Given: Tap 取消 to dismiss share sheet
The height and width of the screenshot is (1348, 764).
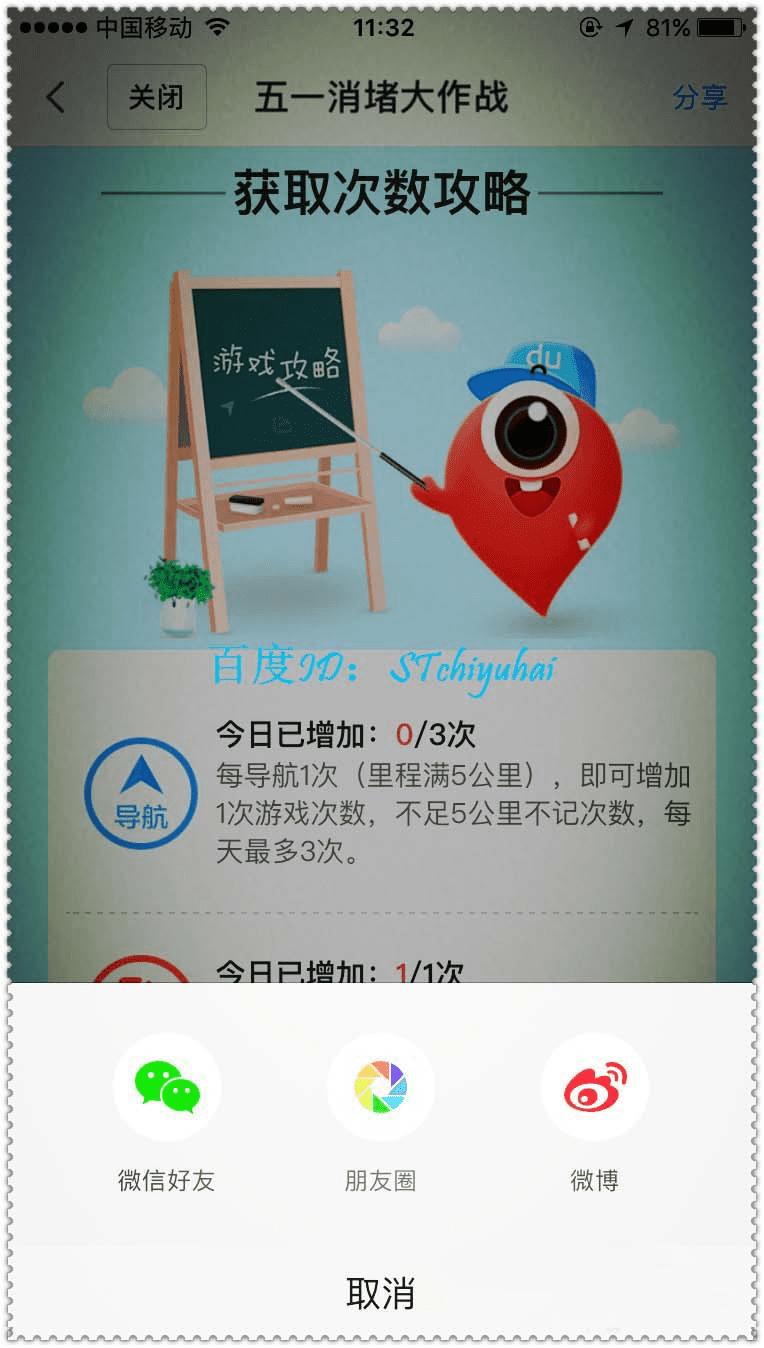Looking at the screenshot, I should (x=381, y=1293).
